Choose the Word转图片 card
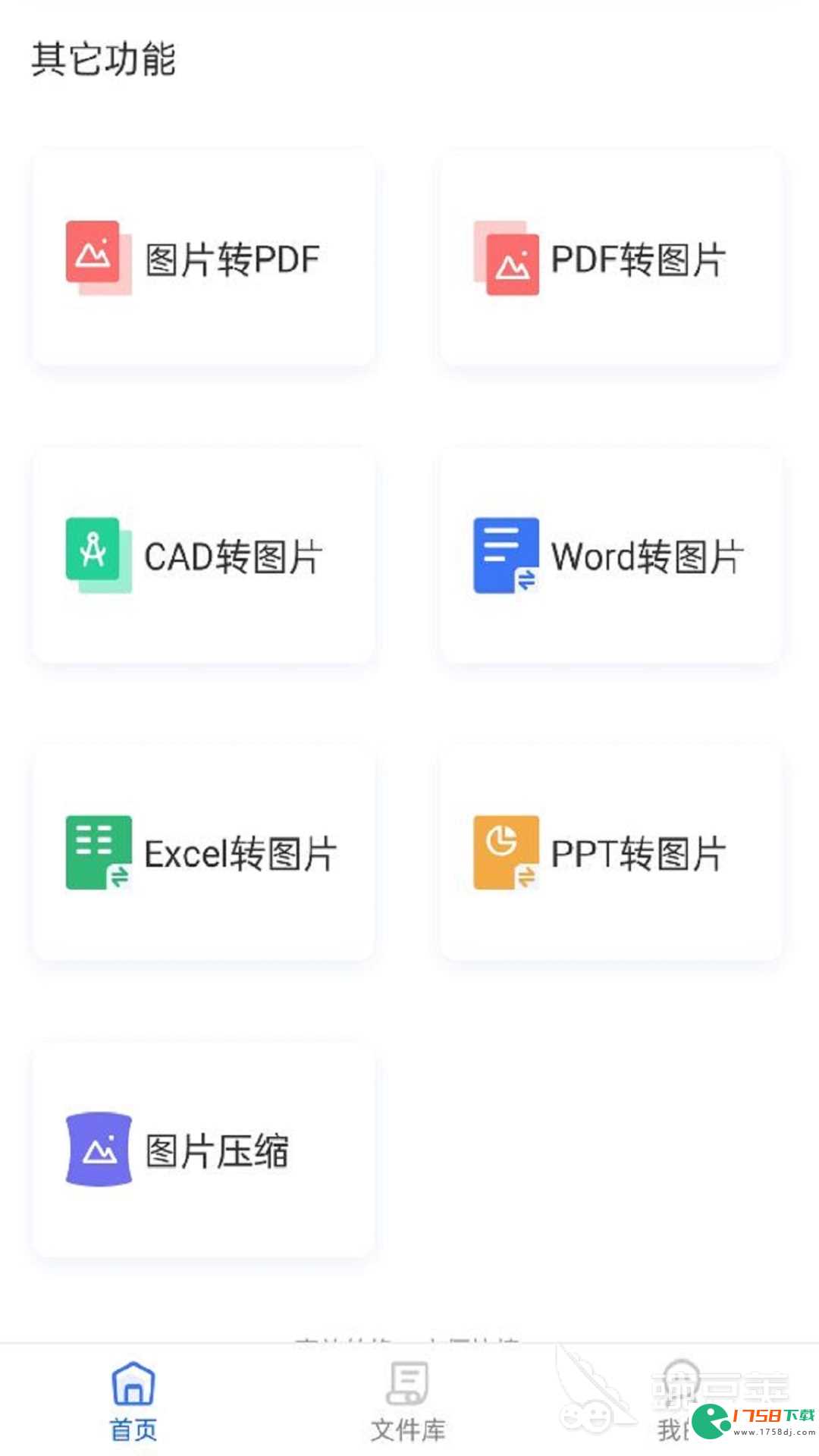Image resolution: width=819 pixels, height=1456 pixels. click(611, 555)
